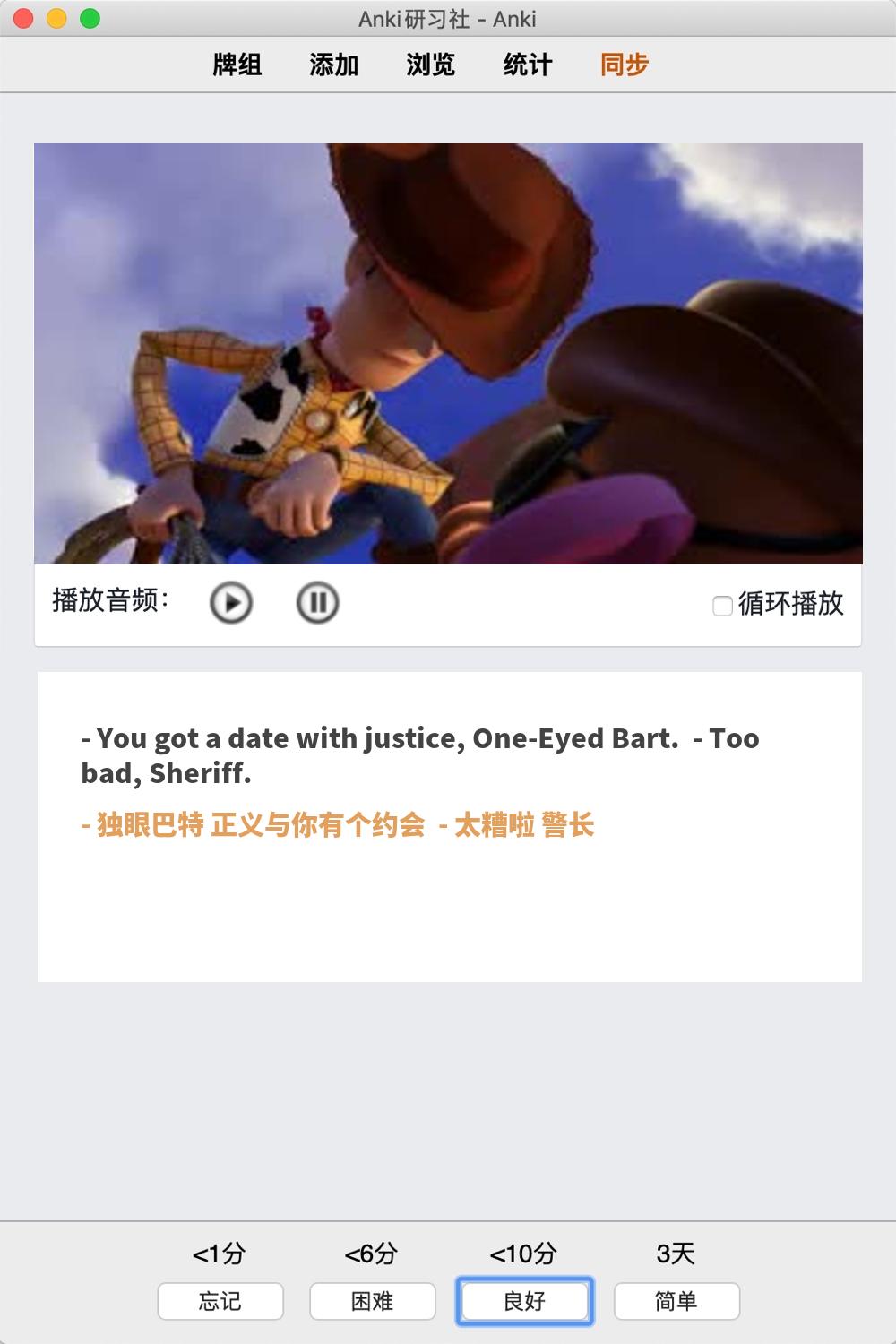This screenshot has height=1344, width=896.
Task: Tap 添加 to add a card
Action: 334,65
